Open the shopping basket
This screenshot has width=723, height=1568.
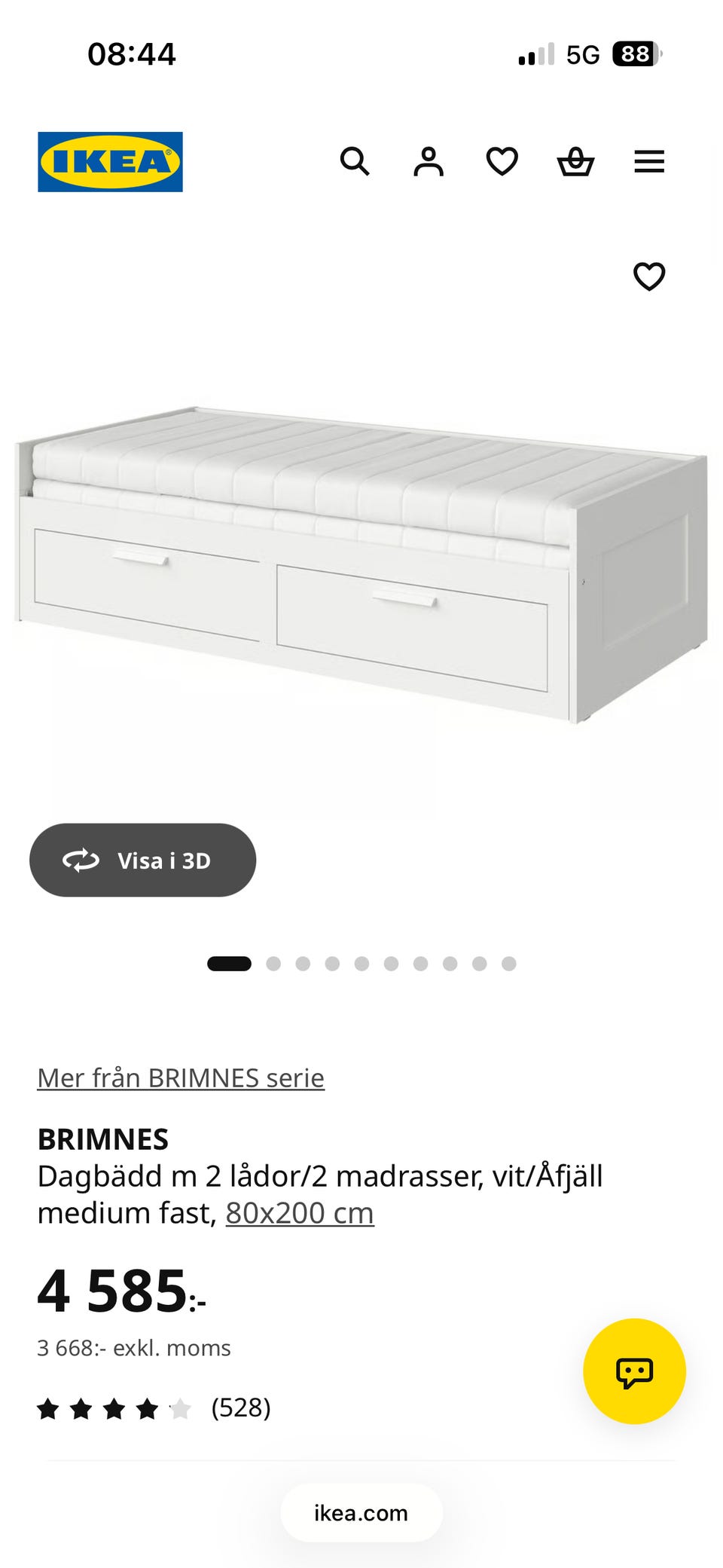click(575, 161)
